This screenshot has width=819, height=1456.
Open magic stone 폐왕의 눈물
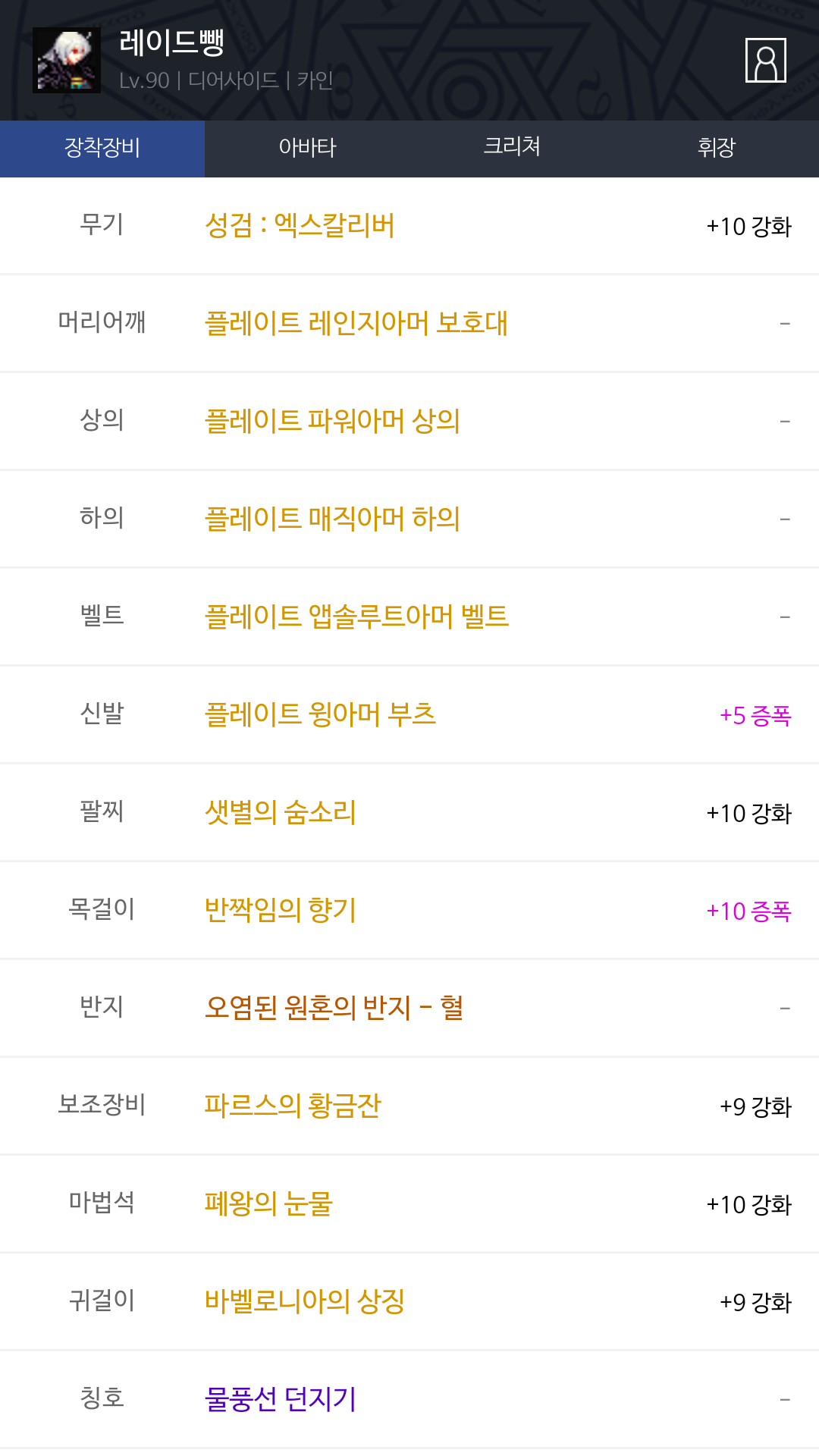click(x=409, y=1203)
